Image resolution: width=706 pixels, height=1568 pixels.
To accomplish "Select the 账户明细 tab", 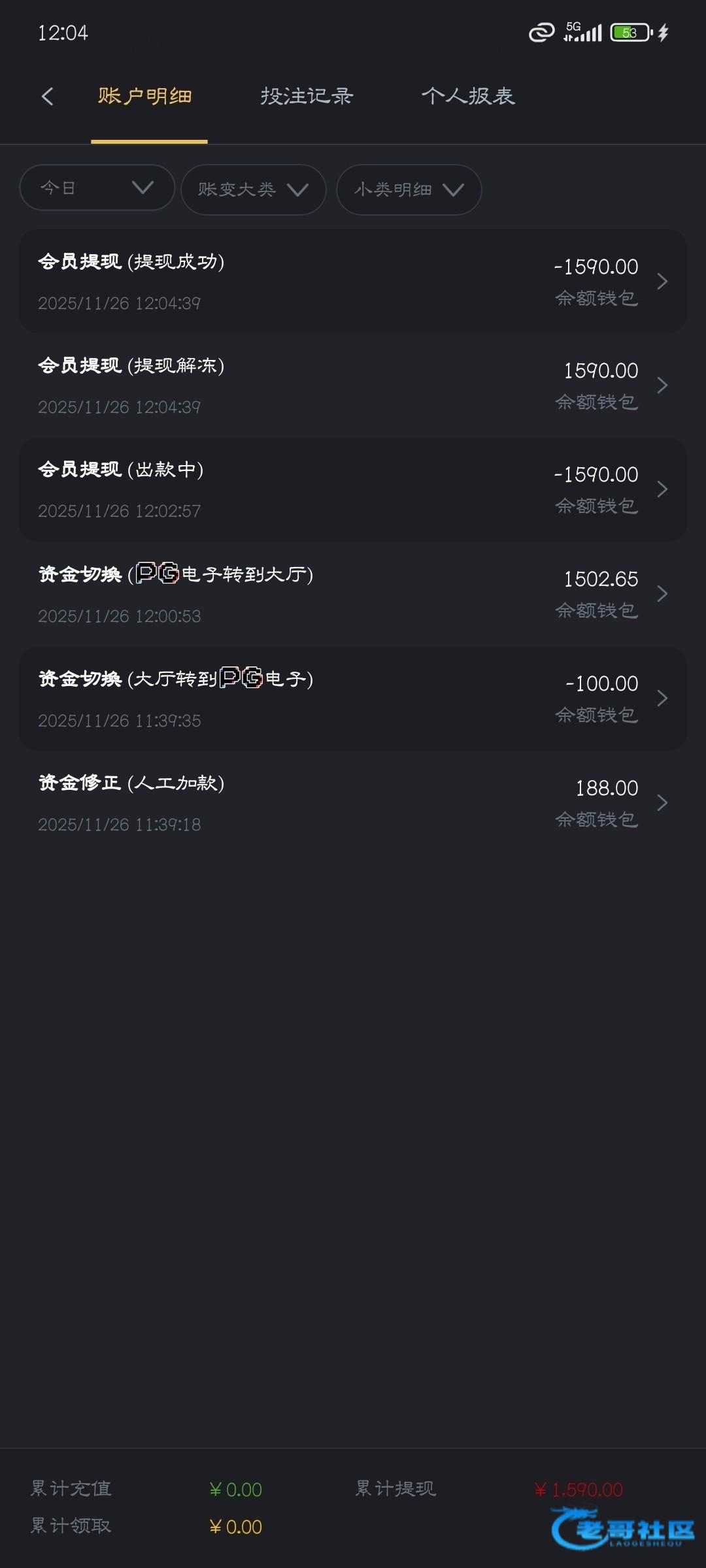I will tap(145, 97).
